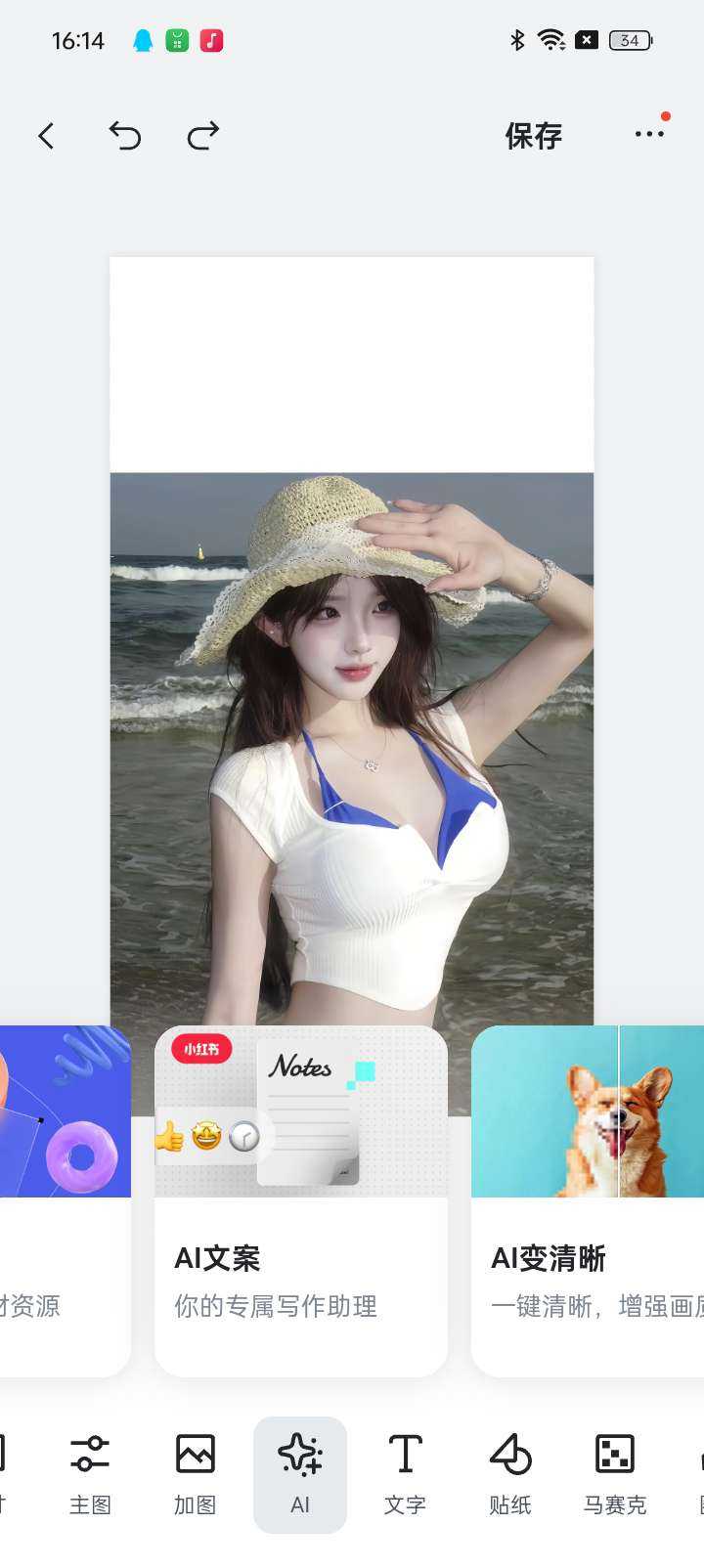
Task: Tap the AI tool in the toolbar
Action: (300, 1473)
